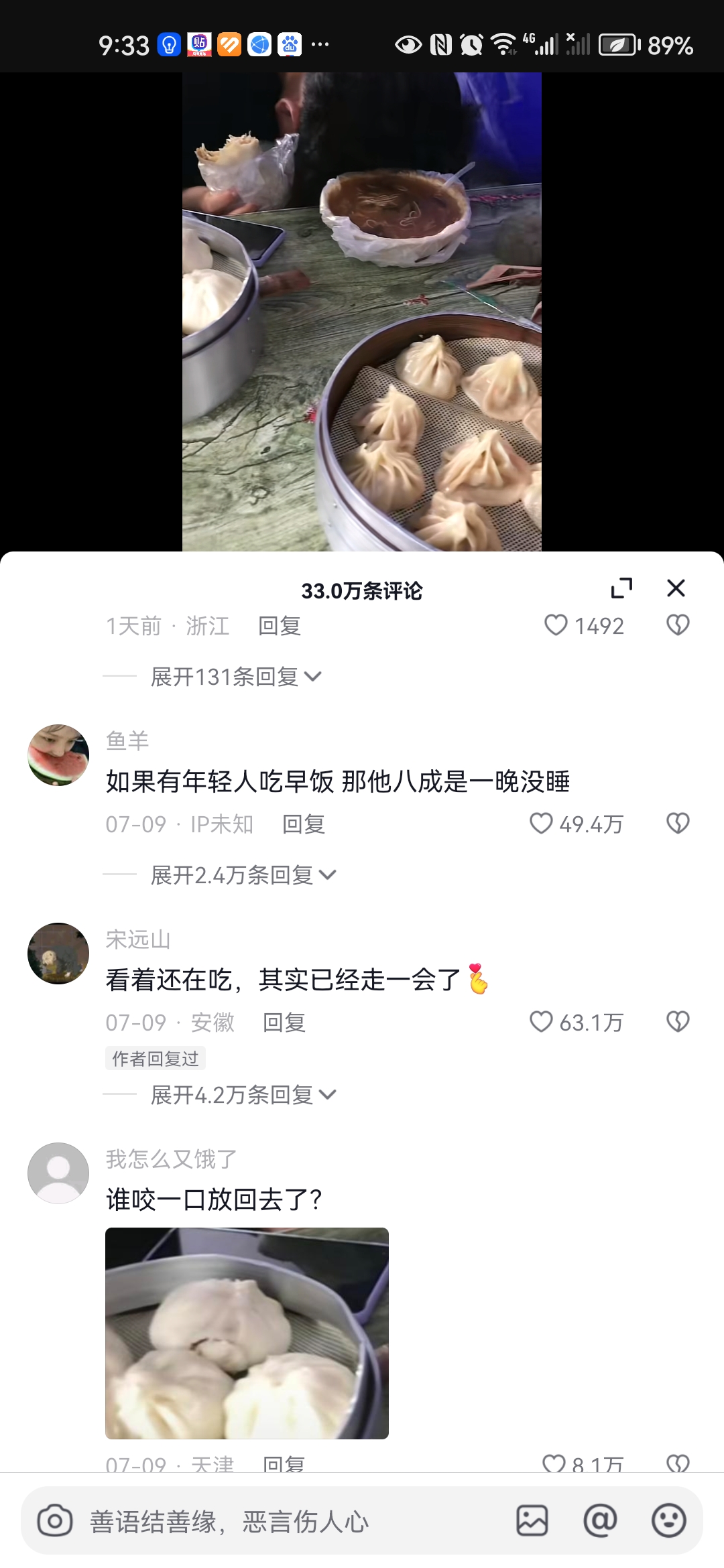Like 鱼羊's comment
The image size is (724, 1568).
(542, 824)
